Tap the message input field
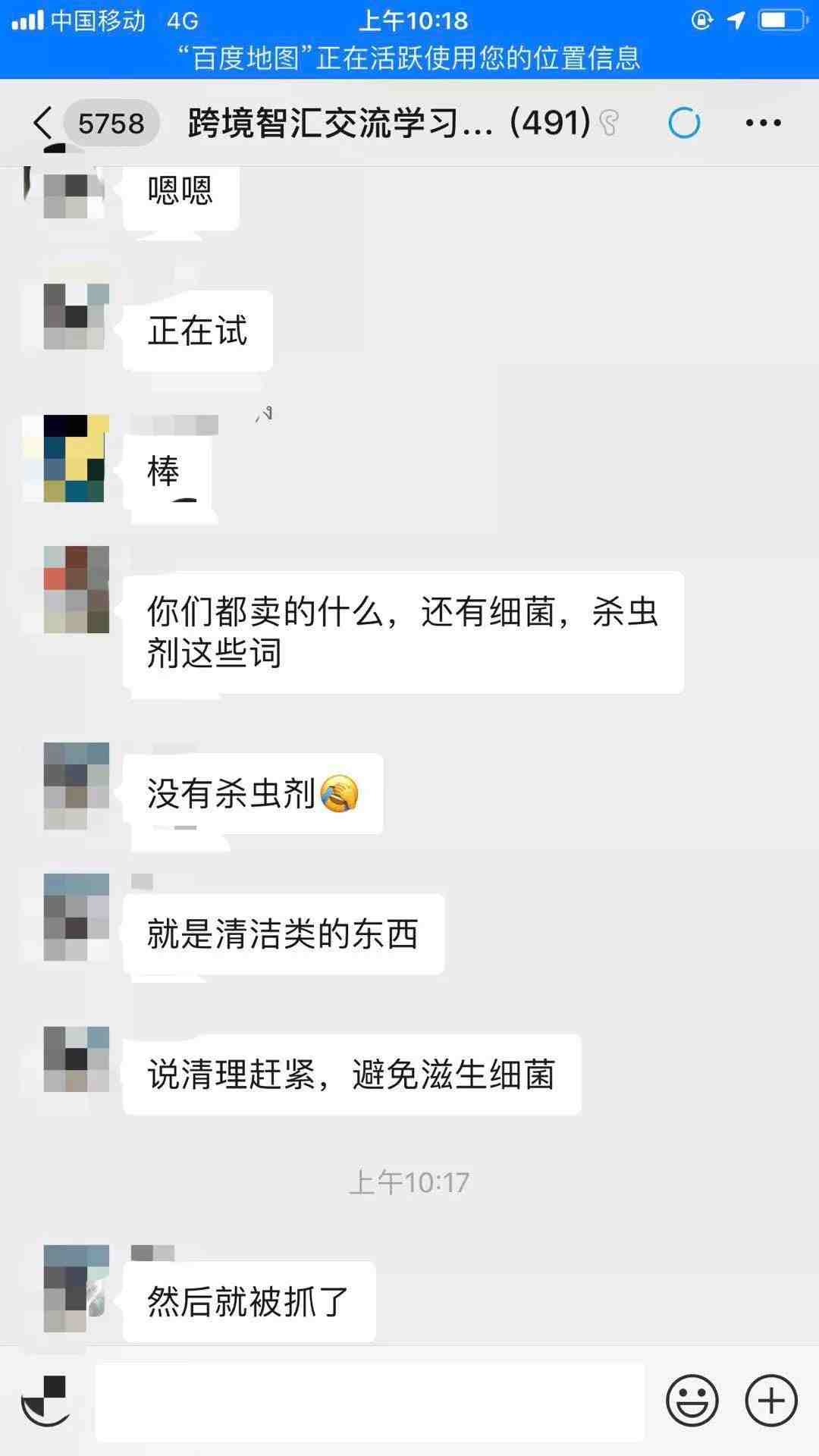 (370, 1401)
